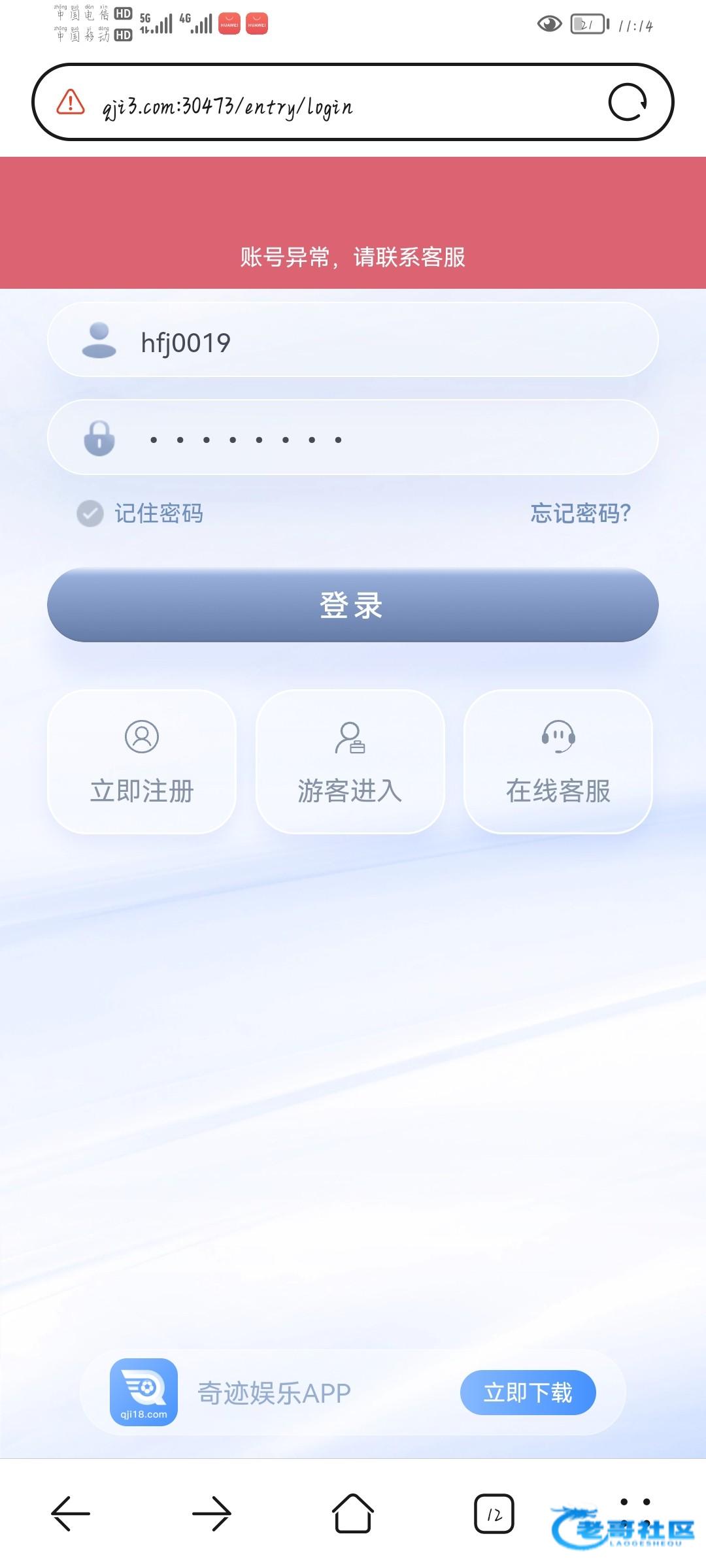Viewport: 706px width, 1568px height.
Task: Tap the 登录 login button
Action: pos(353,605)
